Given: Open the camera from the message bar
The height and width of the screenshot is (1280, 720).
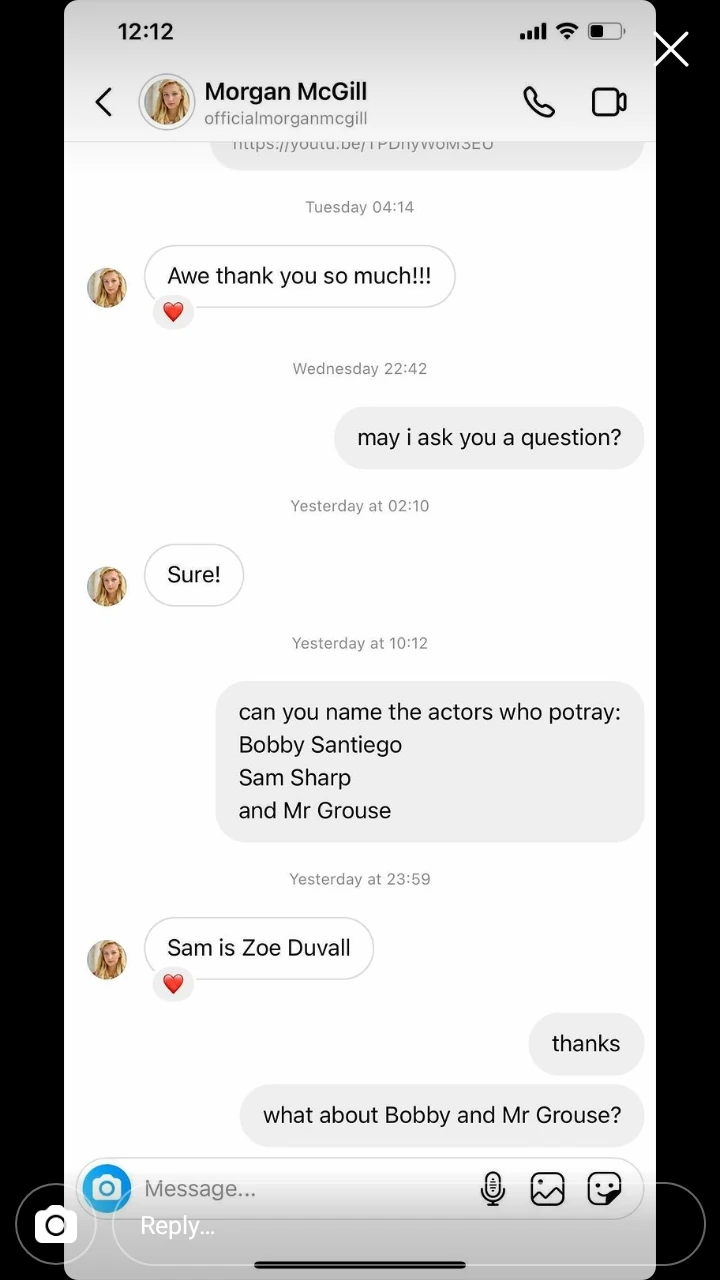Looking at the screenshot, I should point(107,1188).
